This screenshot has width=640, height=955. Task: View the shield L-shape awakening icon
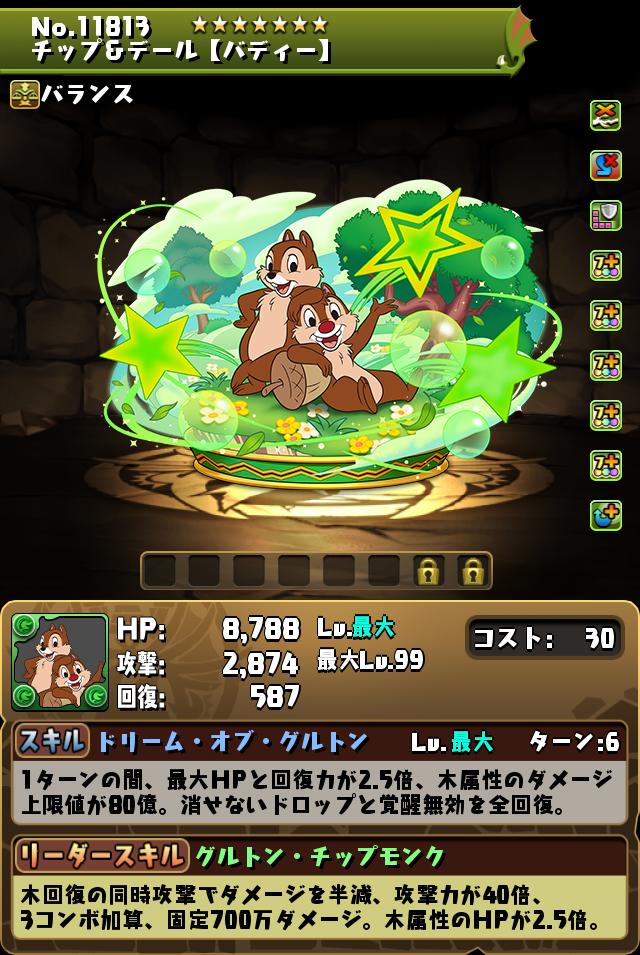point(605,215)
